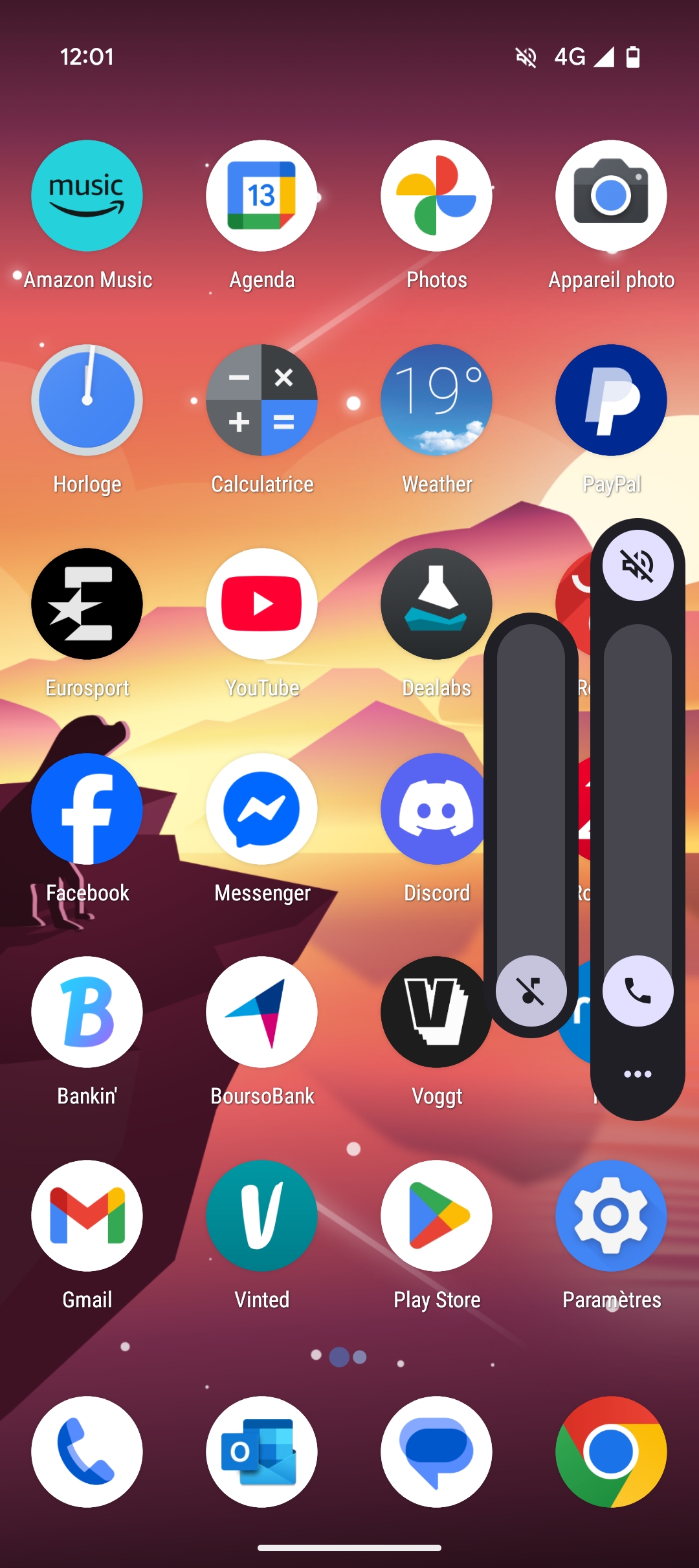Open the Weather app

point(436,400)
